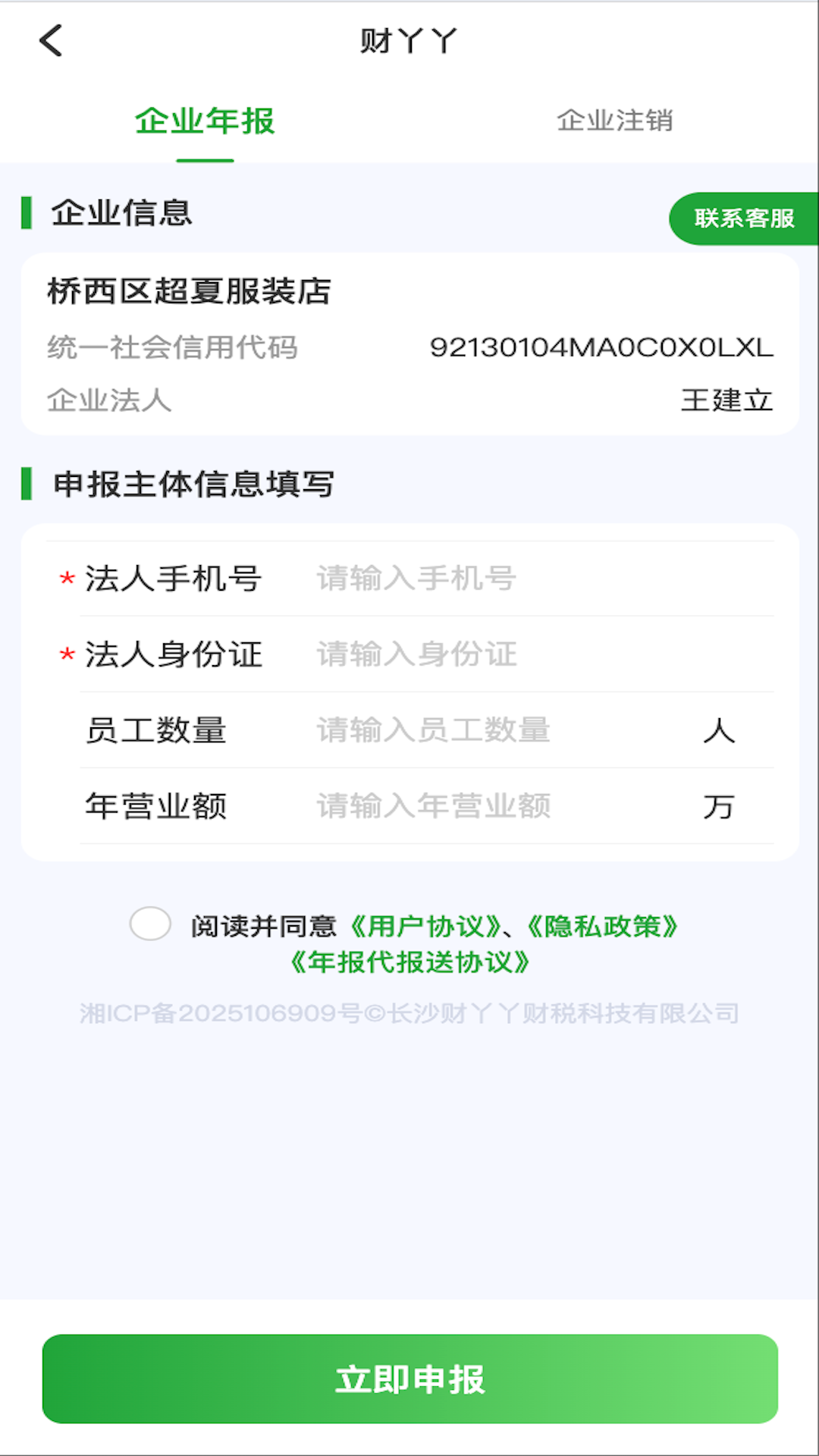Open the 《隐私政策》 link

pos(603,926)
